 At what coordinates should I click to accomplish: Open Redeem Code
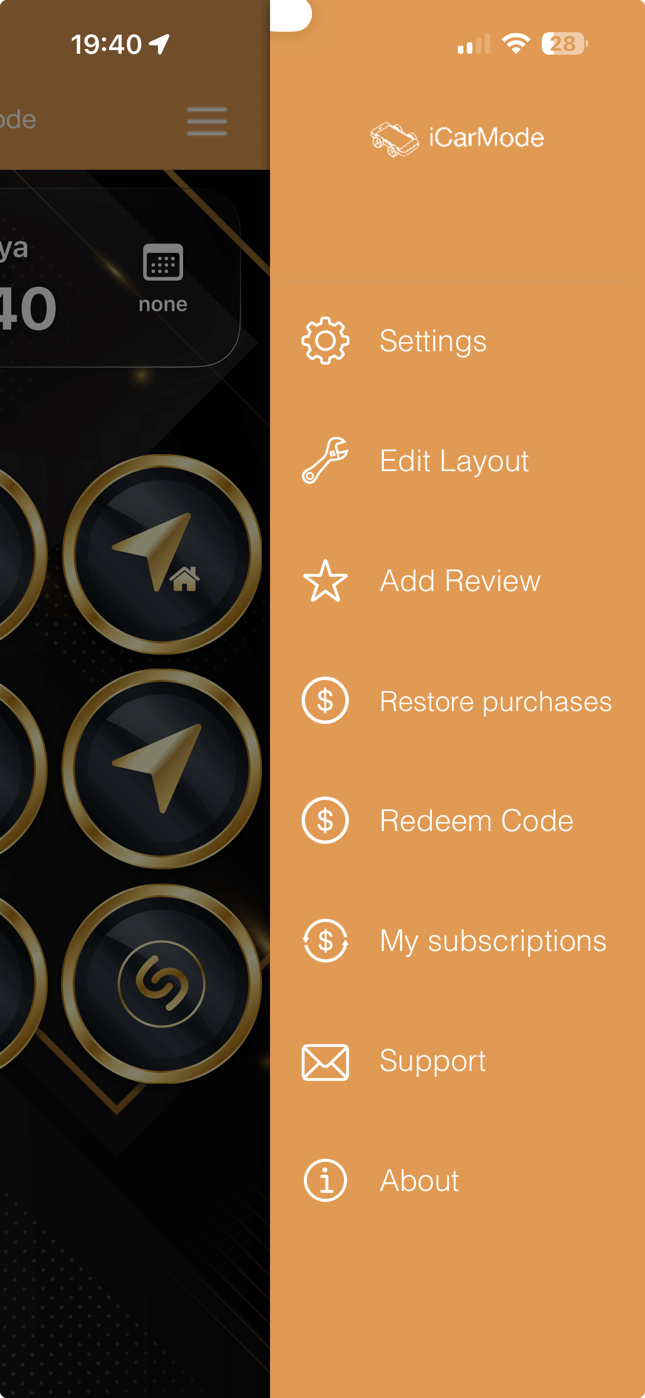476,821
